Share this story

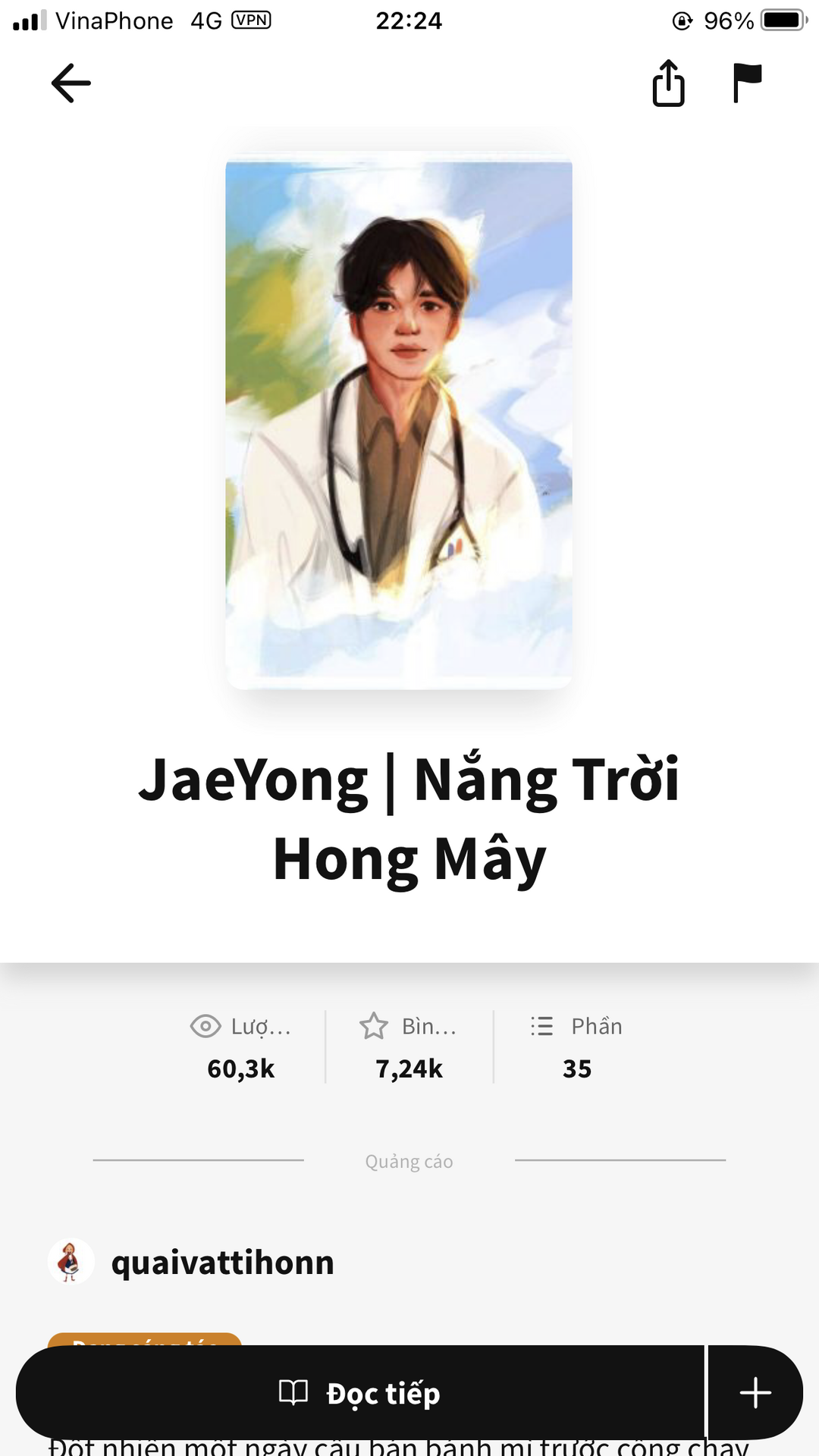coord(668,83)
